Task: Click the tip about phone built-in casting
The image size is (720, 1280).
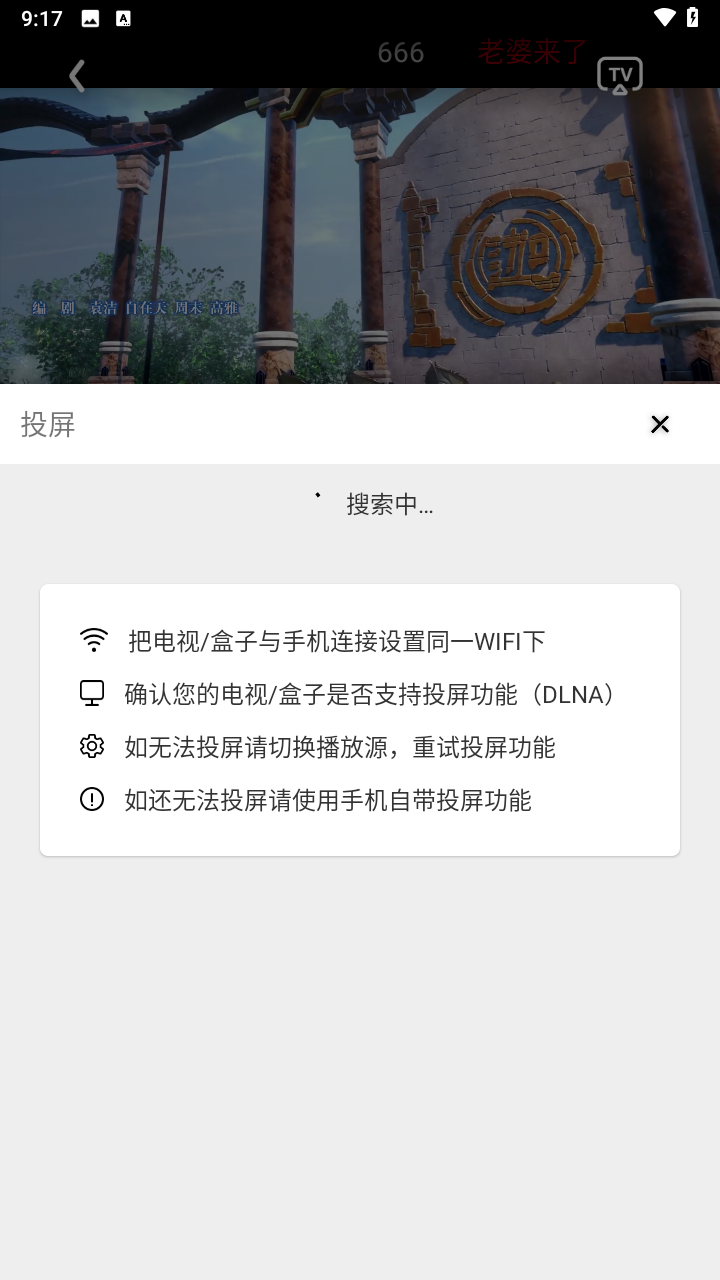Action: pos(328,800)
